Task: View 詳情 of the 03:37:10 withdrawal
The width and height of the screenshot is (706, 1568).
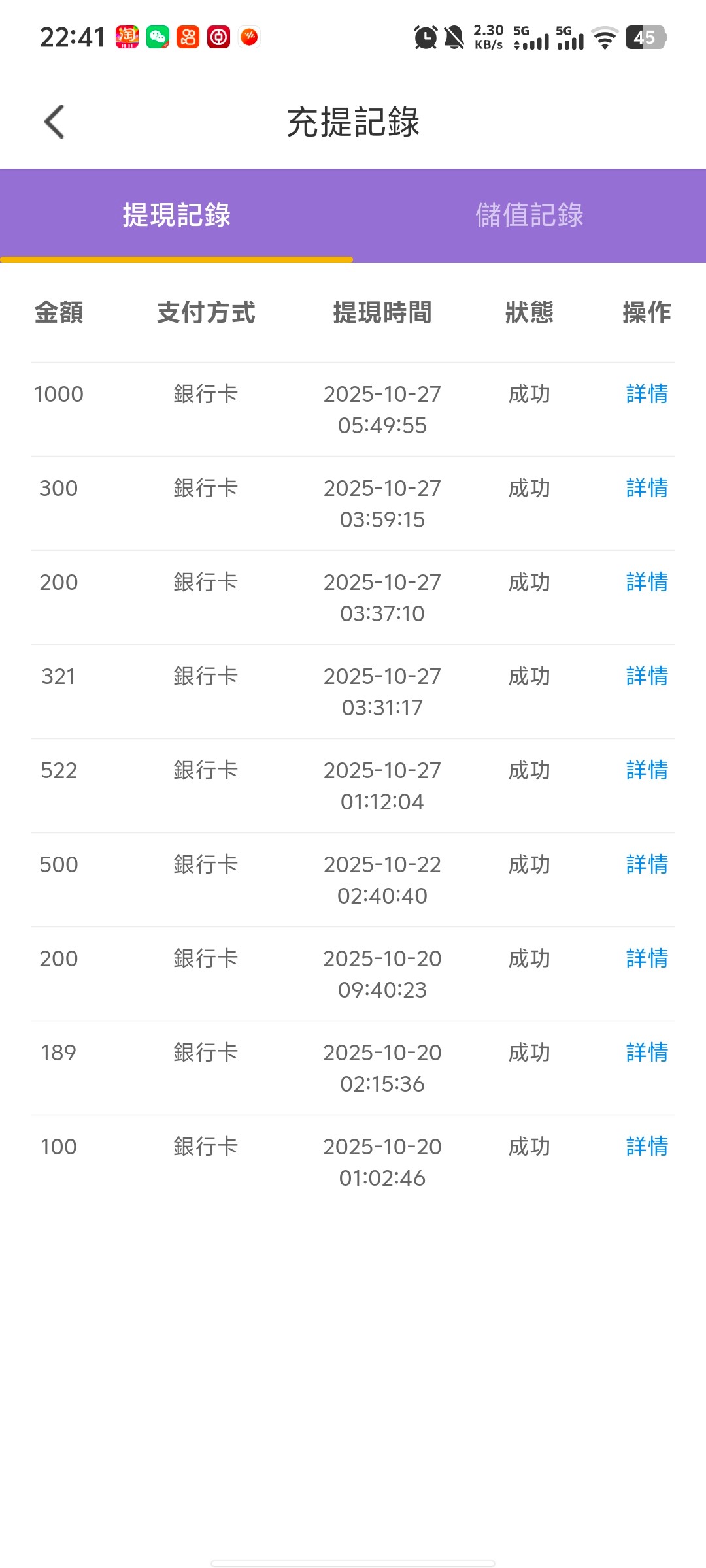Action: point(647,582)
